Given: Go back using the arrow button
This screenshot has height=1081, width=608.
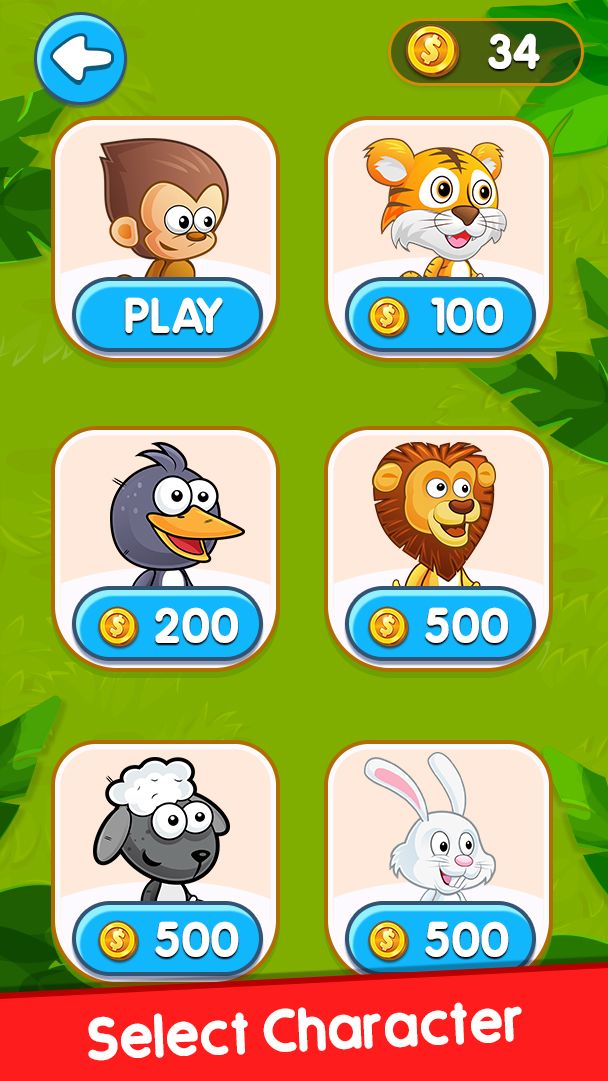Looking at the screenshot, I should click(x=80, y=59).
